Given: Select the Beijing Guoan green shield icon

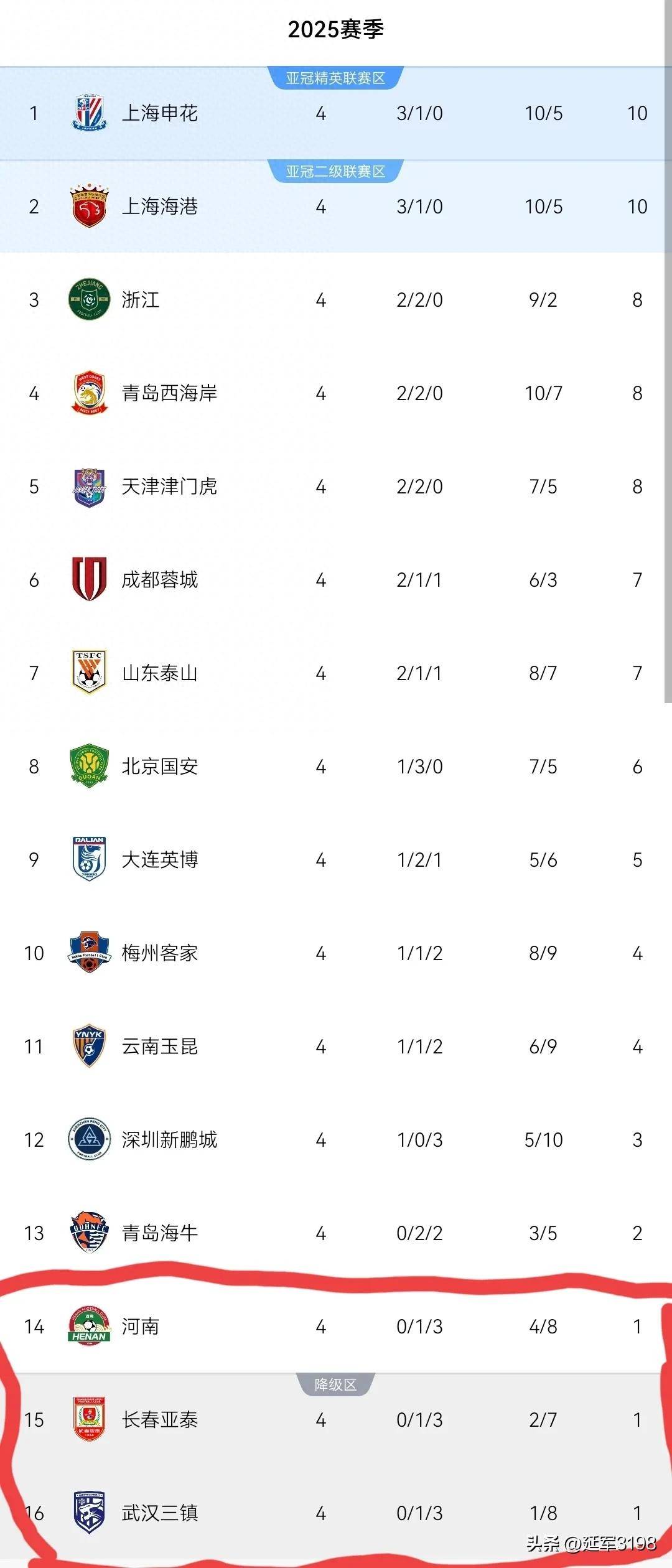Looking at the screenshot, I should tap(89, 767).
